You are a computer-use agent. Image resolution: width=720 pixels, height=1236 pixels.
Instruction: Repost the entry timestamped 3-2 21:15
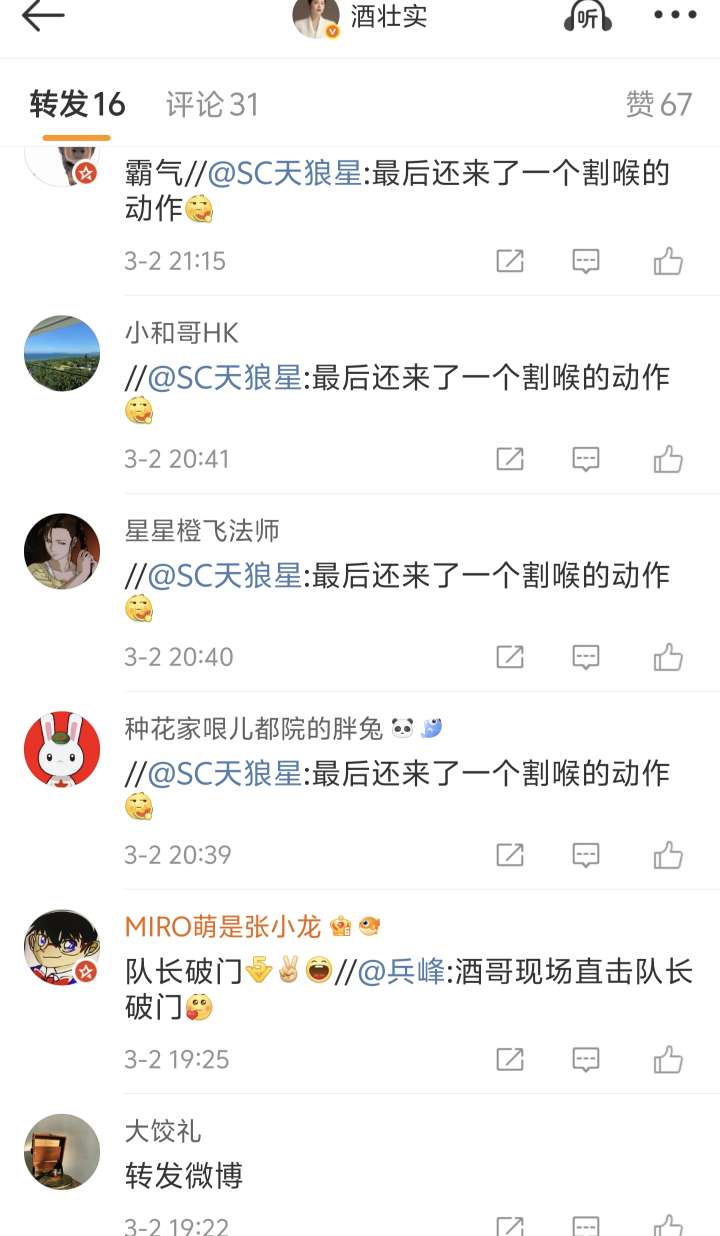click(510, 261)
